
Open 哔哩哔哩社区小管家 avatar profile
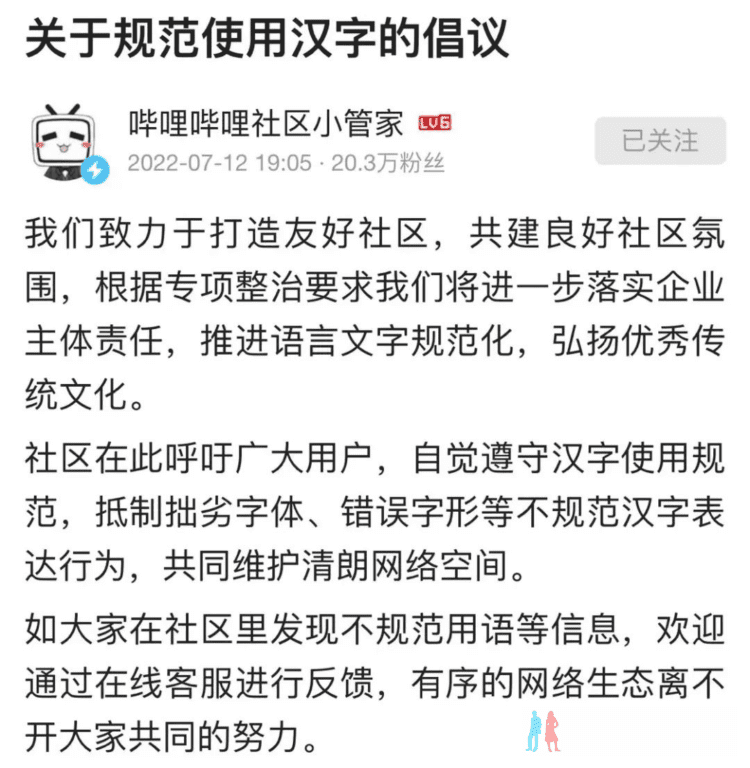tap(66, 141)
